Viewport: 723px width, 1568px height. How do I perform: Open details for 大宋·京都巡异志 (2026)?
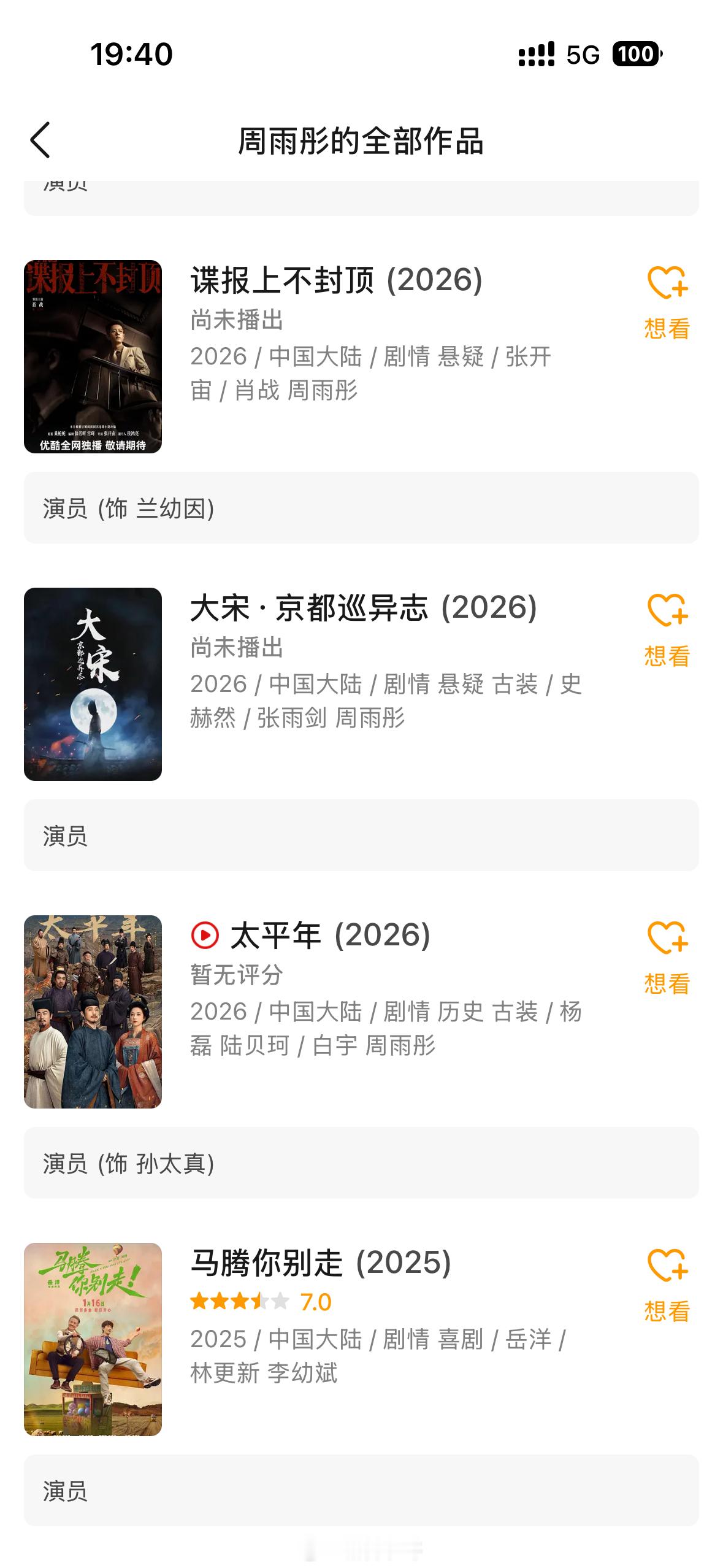pyautogui.click(x=363, y=608)
